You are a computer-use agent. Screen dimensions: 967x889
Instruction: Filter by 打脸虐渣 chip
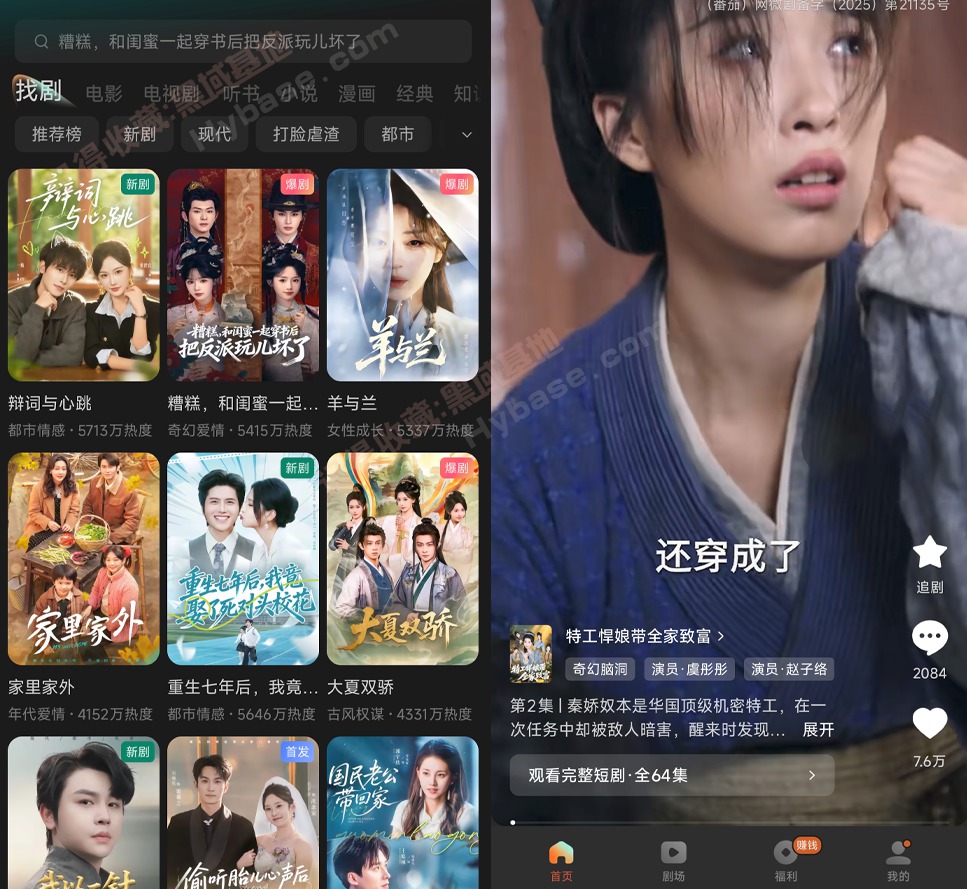tap(306, 134)
